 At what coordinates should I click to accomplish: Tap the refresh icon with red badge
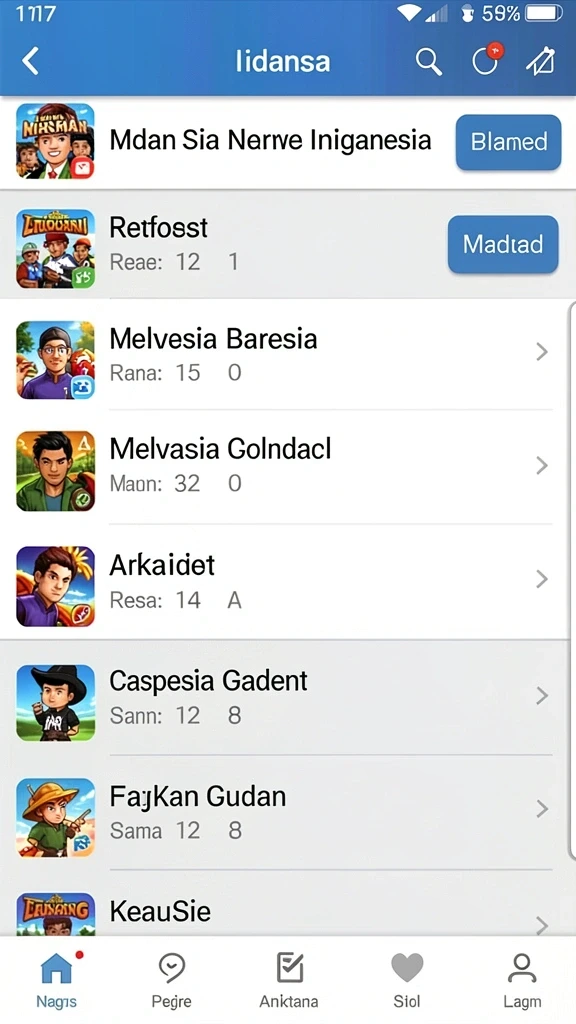point(487,60)
